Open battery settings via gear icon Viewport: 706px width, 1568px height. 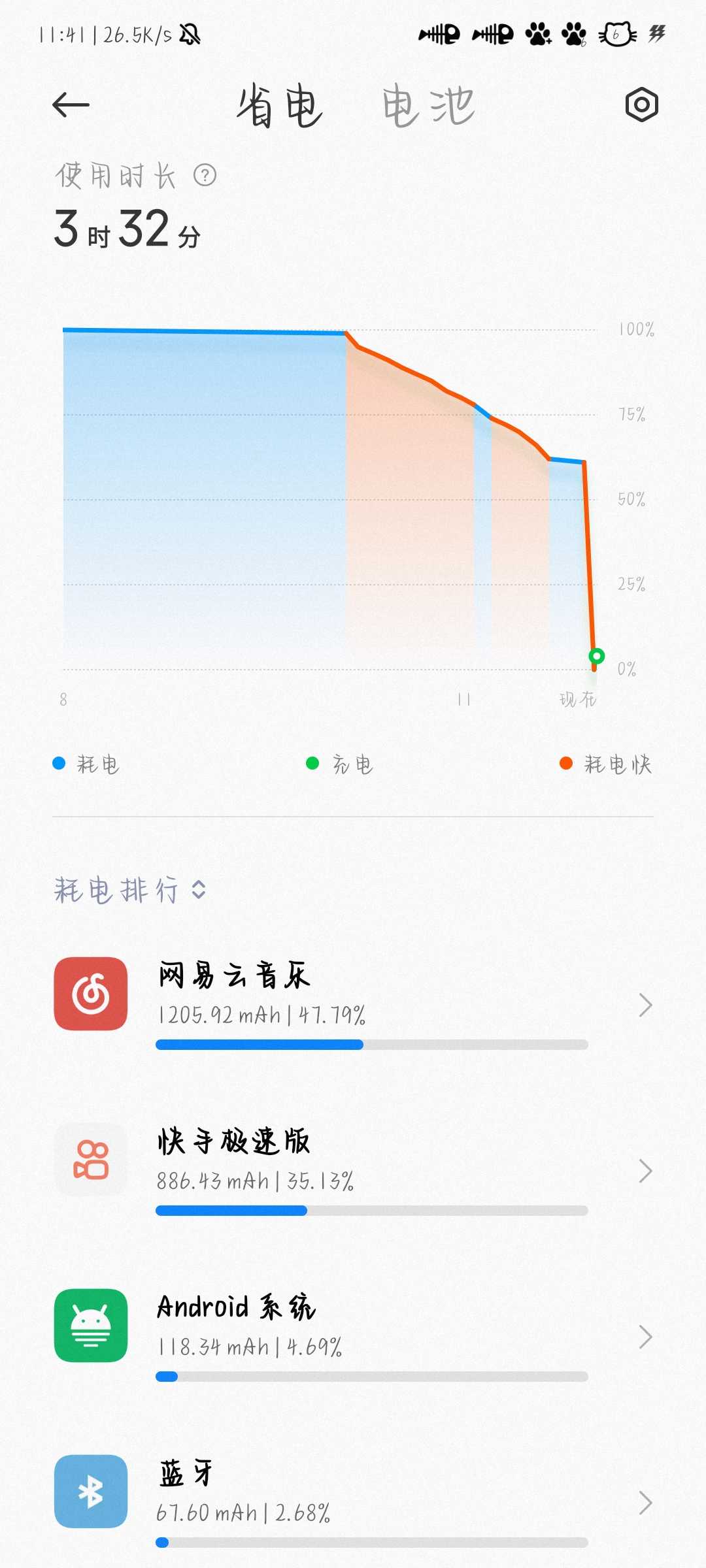pos(641,105)
